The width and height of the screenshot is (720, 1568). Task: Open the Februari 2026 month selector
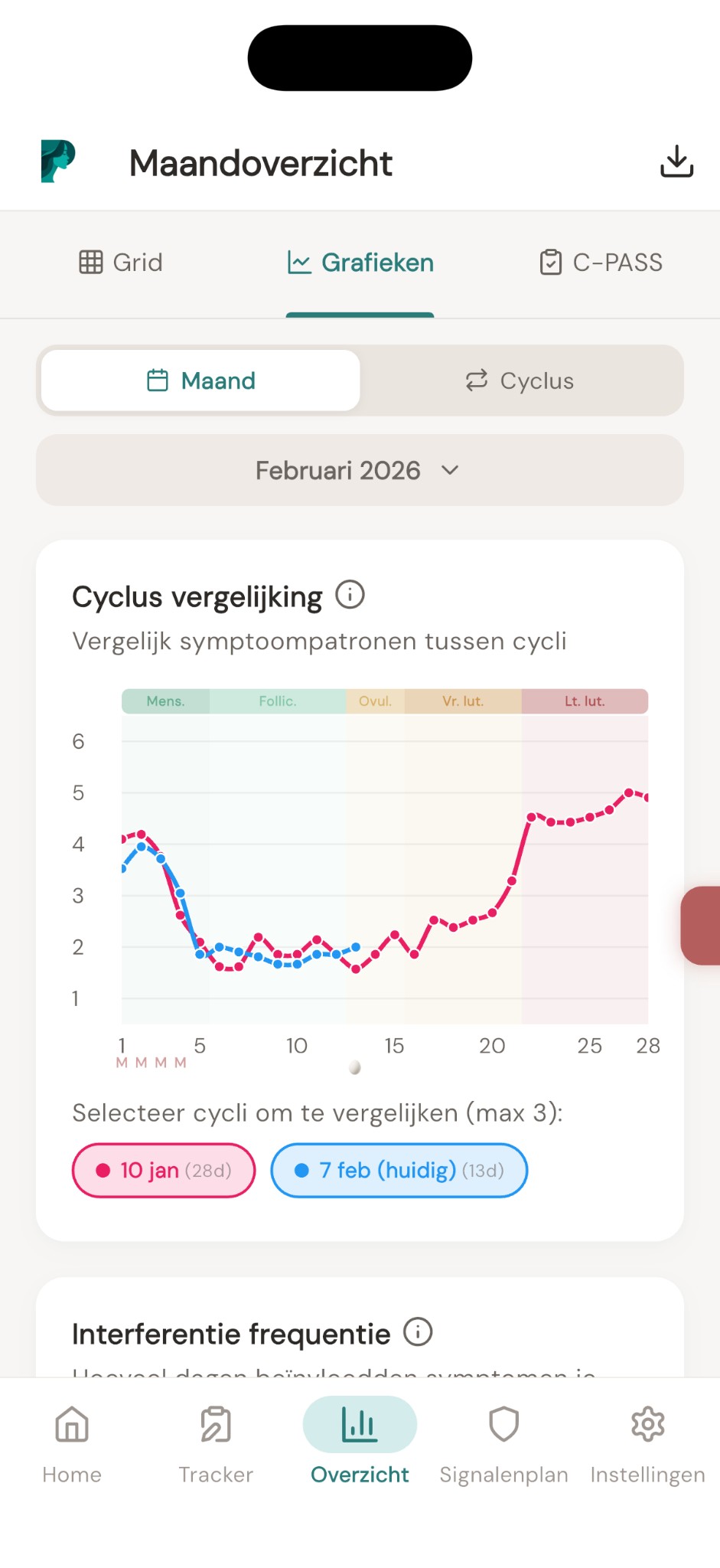pos(360,470)
